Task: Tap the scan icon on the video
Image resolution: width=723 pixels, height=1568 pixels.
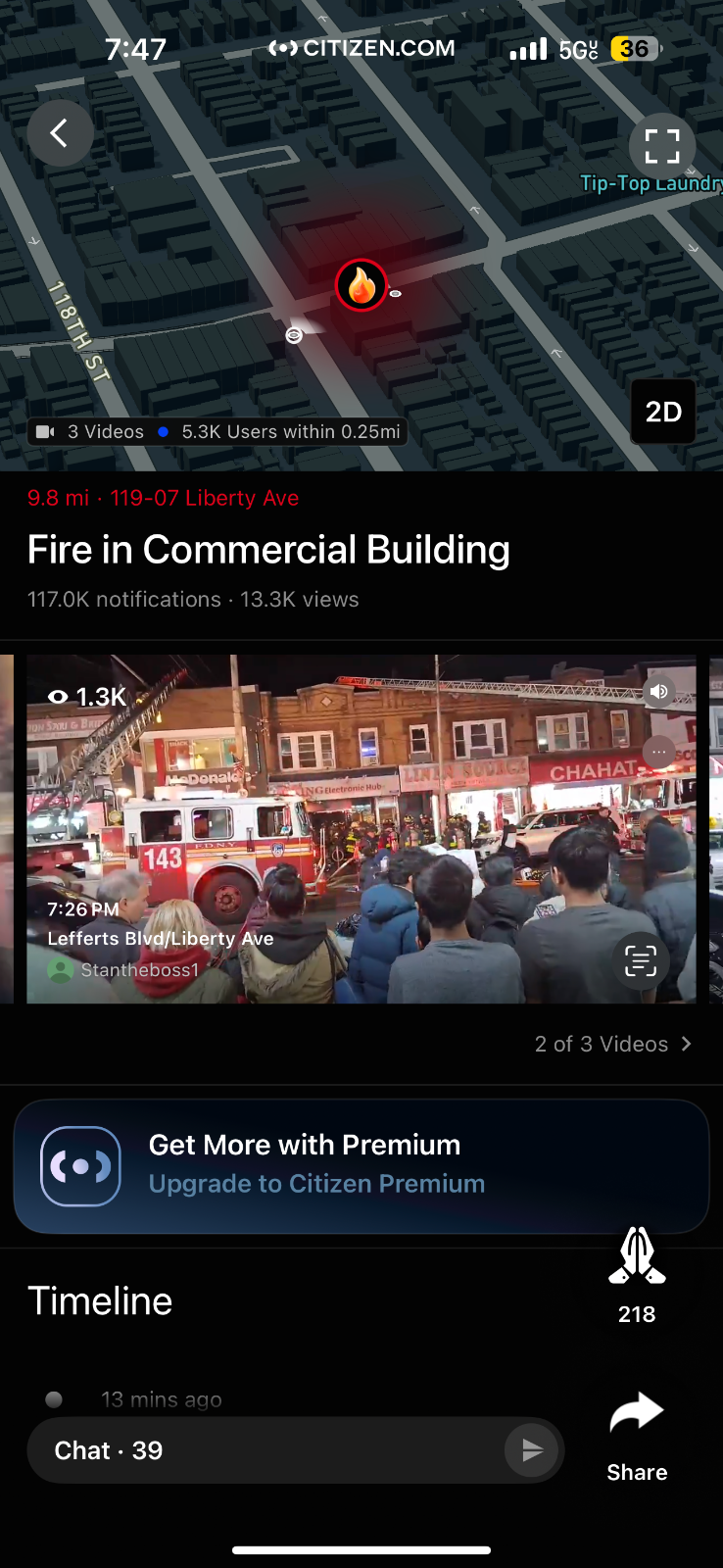Action: 641,961
